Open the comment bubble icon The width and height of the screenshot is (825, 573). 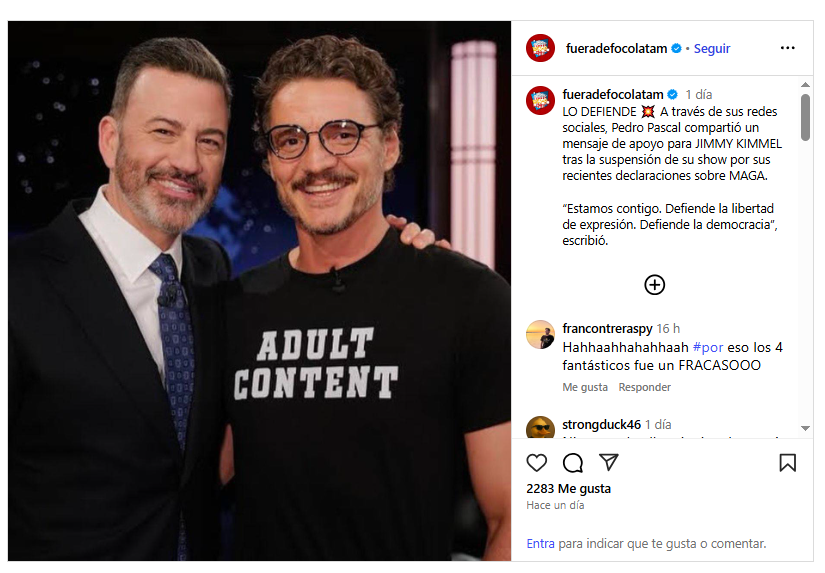[x=573, y=462]
